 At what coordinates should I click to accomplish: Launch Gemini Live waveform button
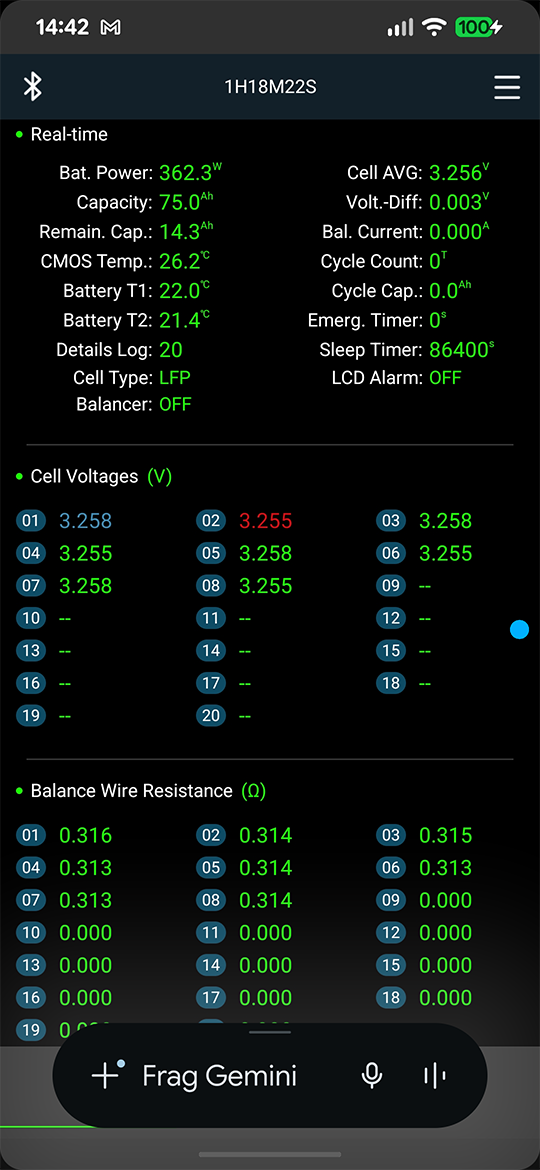[434, 1075]
